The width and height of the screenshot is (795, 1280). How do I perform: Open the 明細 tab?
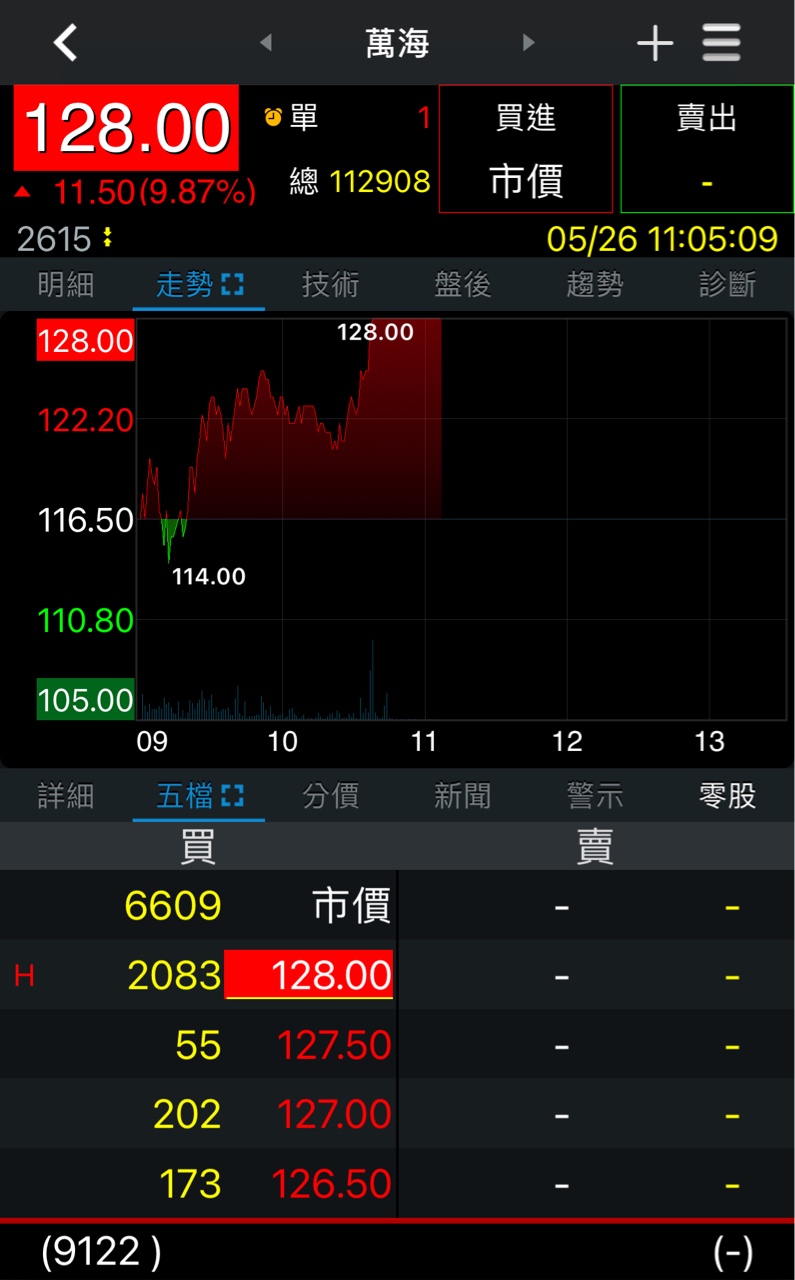pos(66,285)
